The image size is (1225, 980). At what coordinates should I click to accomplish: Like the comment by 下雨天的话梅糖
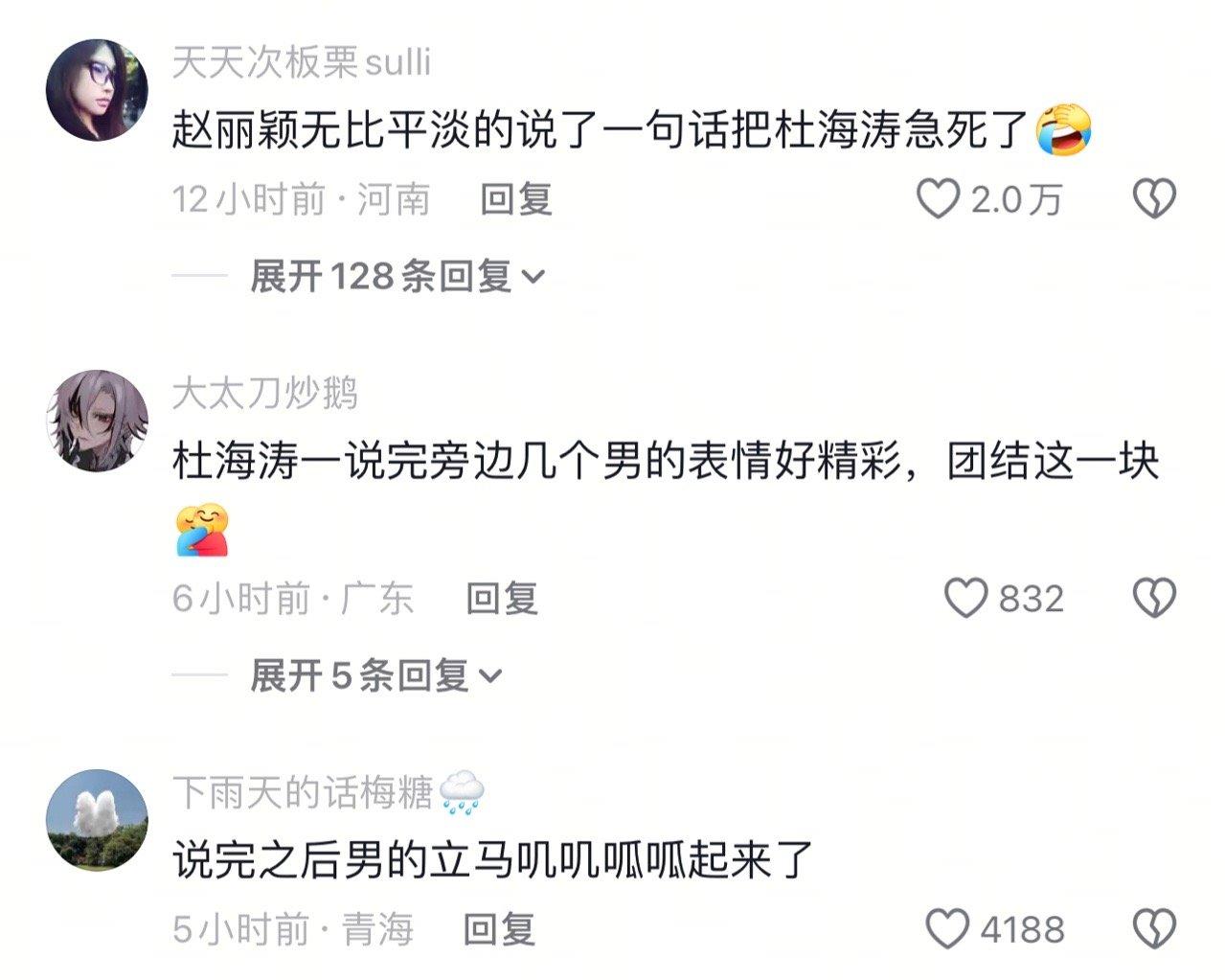click(x=948, y=929)
